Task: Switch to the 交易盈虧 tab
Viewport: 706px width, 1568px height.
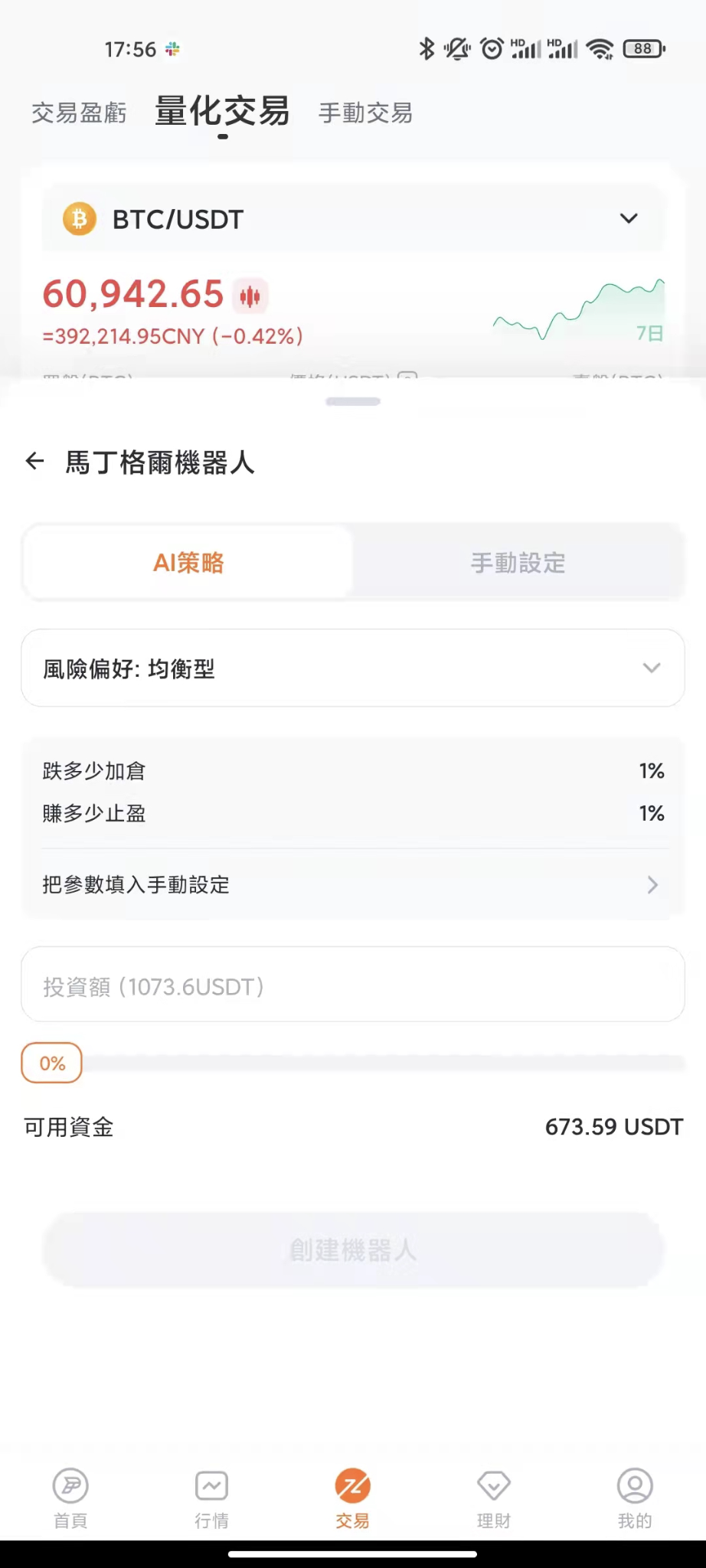Action: (x=79, y=113)
